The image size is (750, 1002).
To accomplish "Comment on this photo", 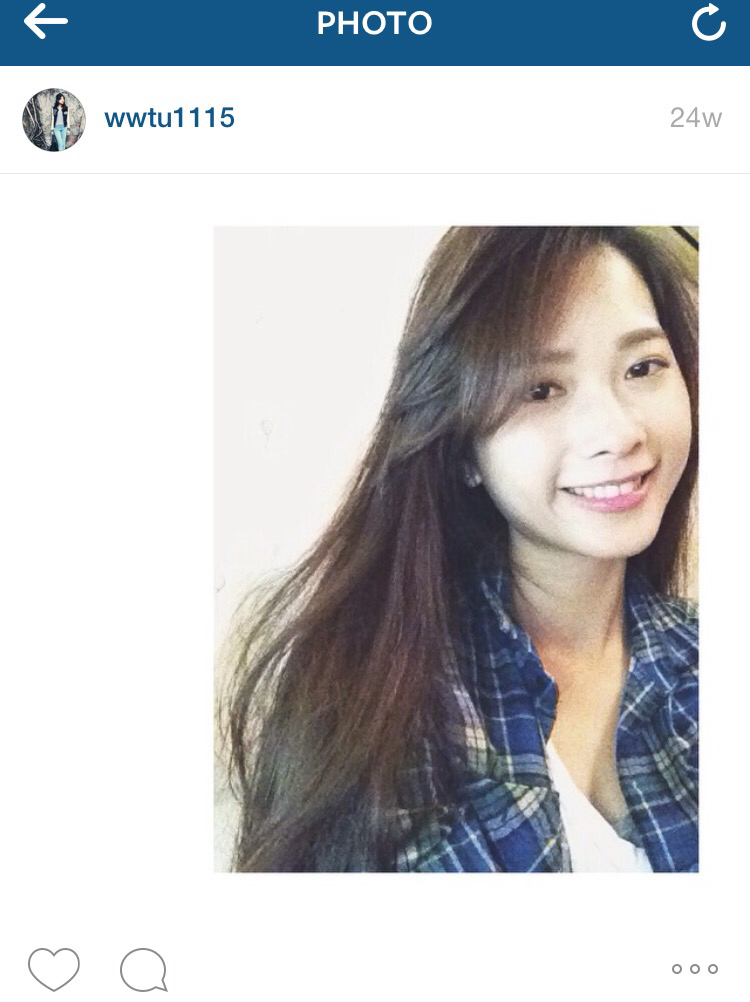I will (143, 969).
